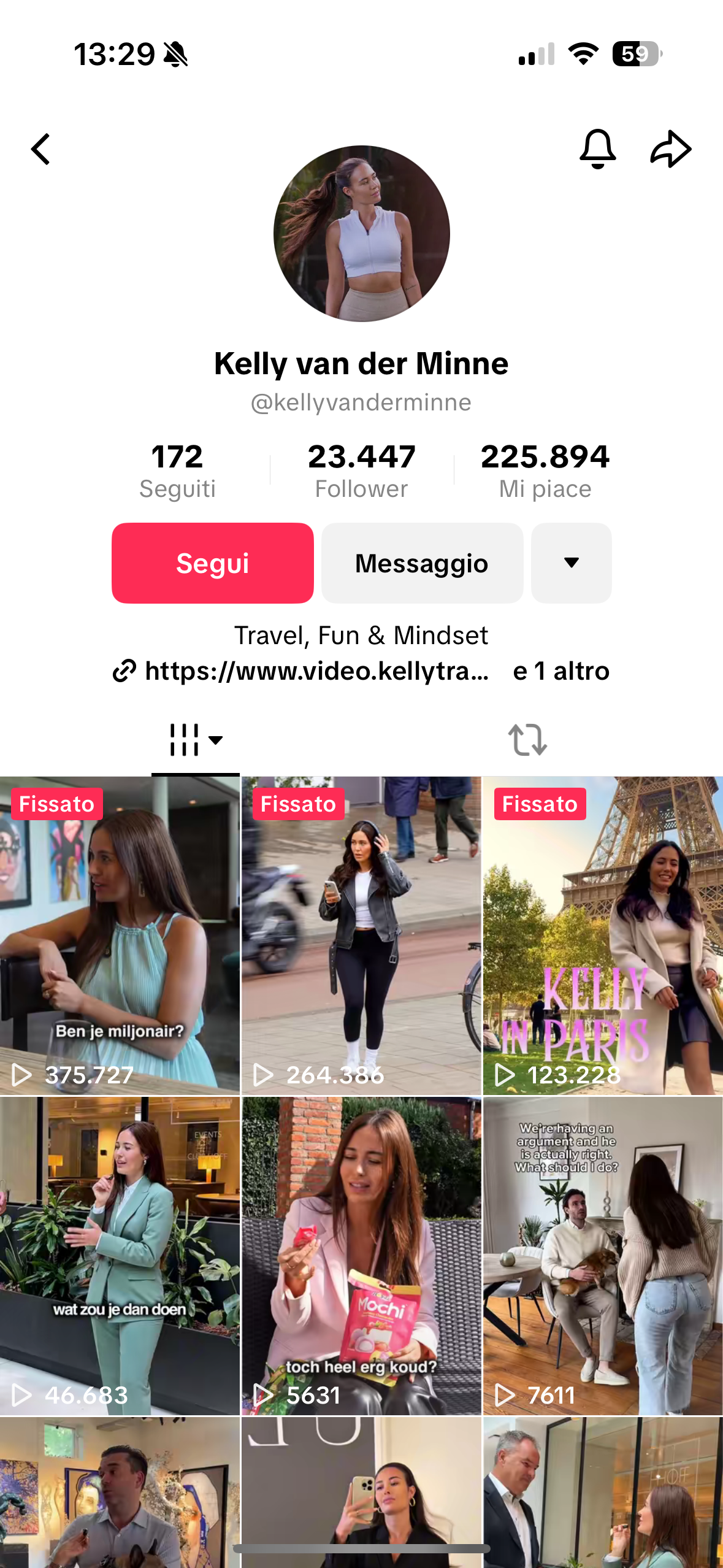Screen dimensions: 723x1568
Task: Show the other link via "e 1 altro"
Action: (x=561, y=671)
